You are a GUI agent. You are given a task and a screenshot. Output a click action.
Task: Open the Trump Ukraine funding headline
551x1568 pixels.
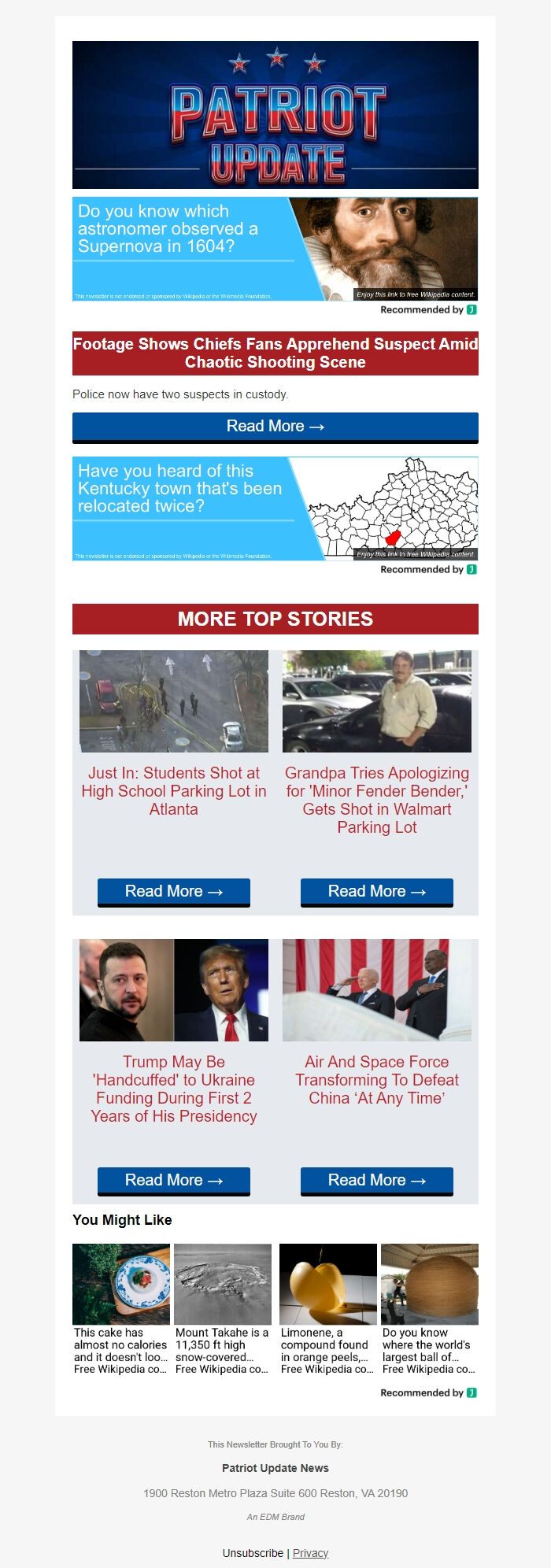[174, 1089]
